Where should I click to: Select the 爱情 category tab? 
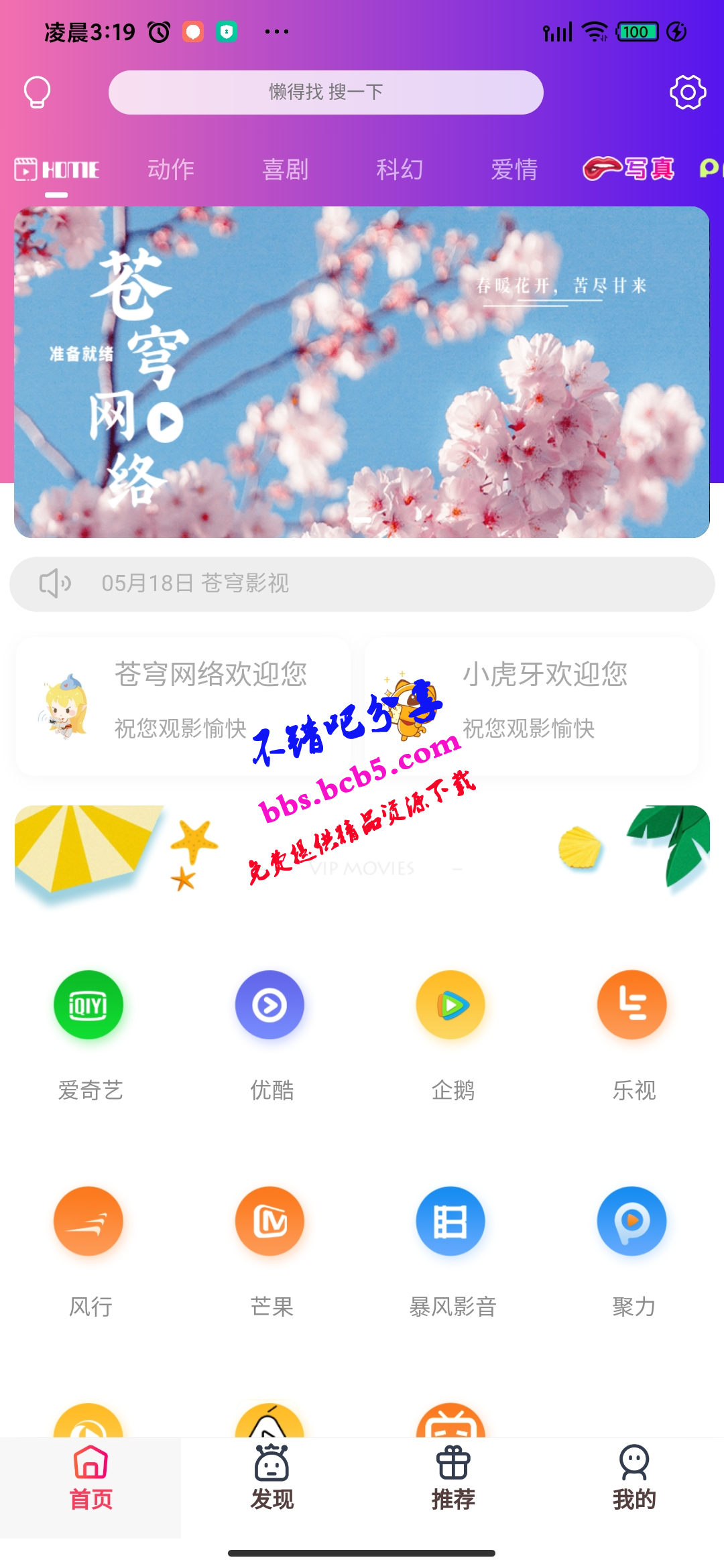click(514, 170)
